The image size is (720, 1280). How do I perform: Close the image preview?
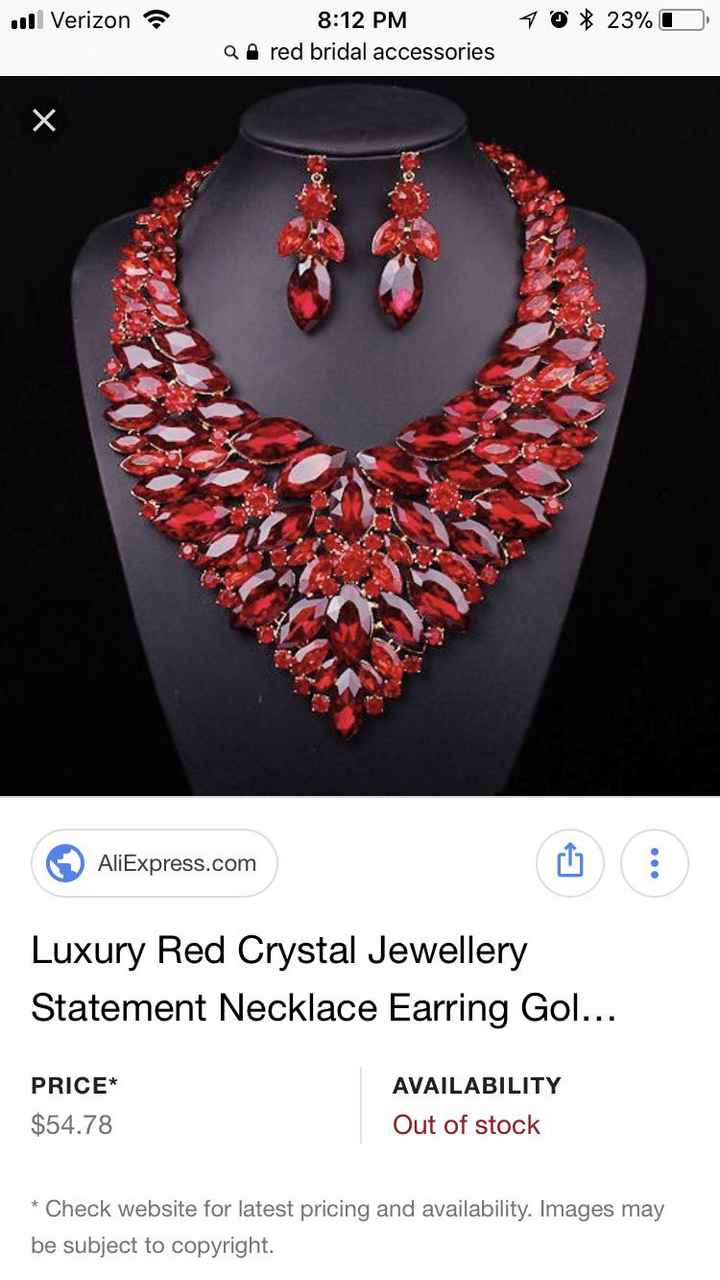[x=43, y=121]
